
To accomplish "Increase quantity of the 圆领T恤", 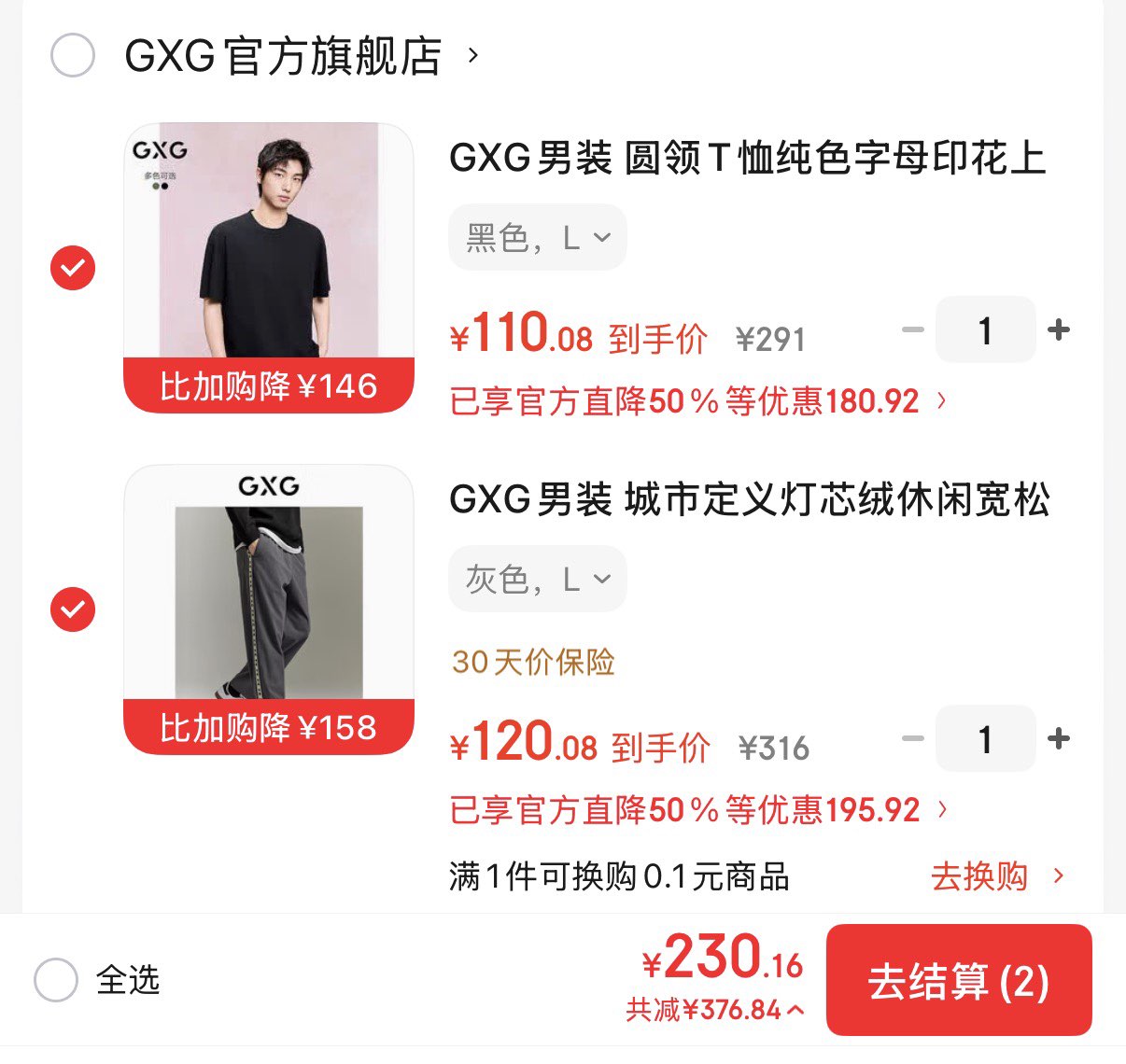I will [x=1059, y=329].
